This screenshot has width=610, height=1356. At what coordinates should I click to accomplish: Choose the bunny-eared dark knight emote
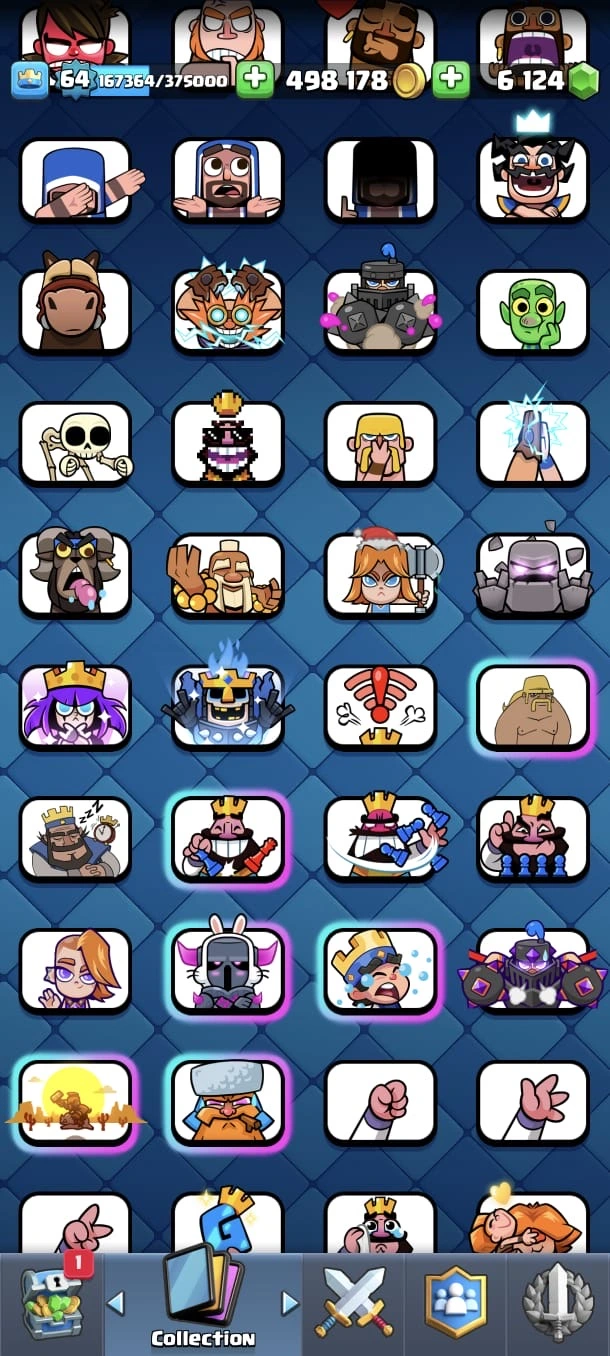coord(228,970)
